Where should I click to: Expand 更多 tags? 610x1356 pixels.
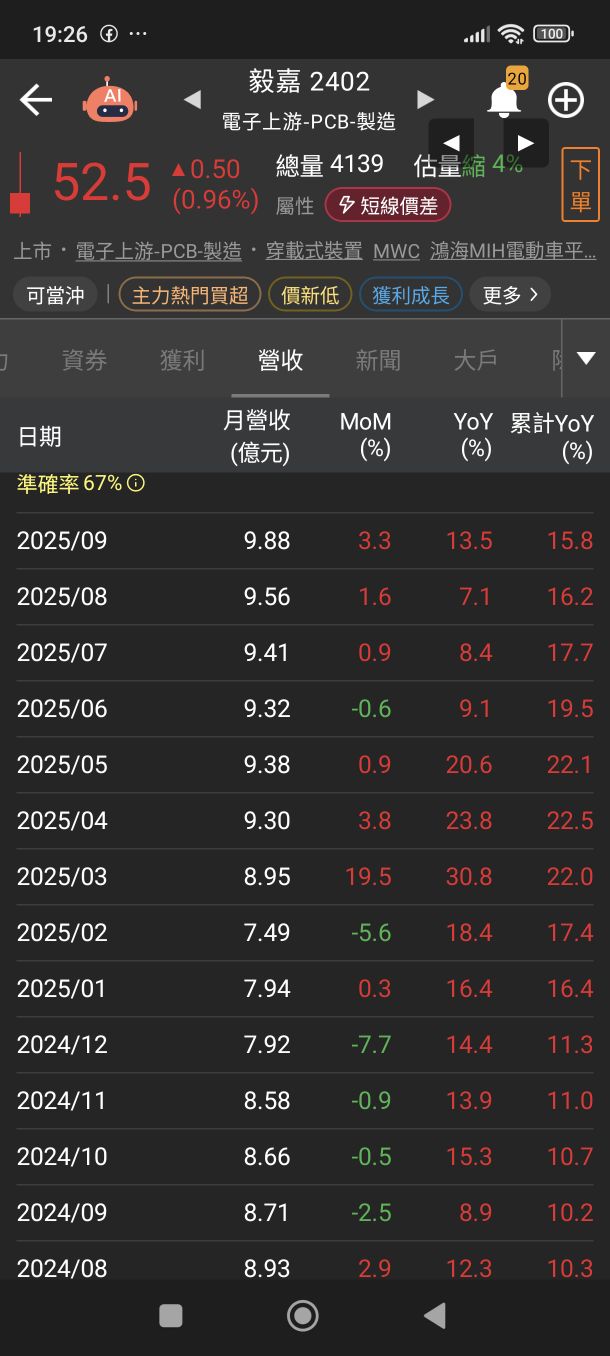click(510, 295)
